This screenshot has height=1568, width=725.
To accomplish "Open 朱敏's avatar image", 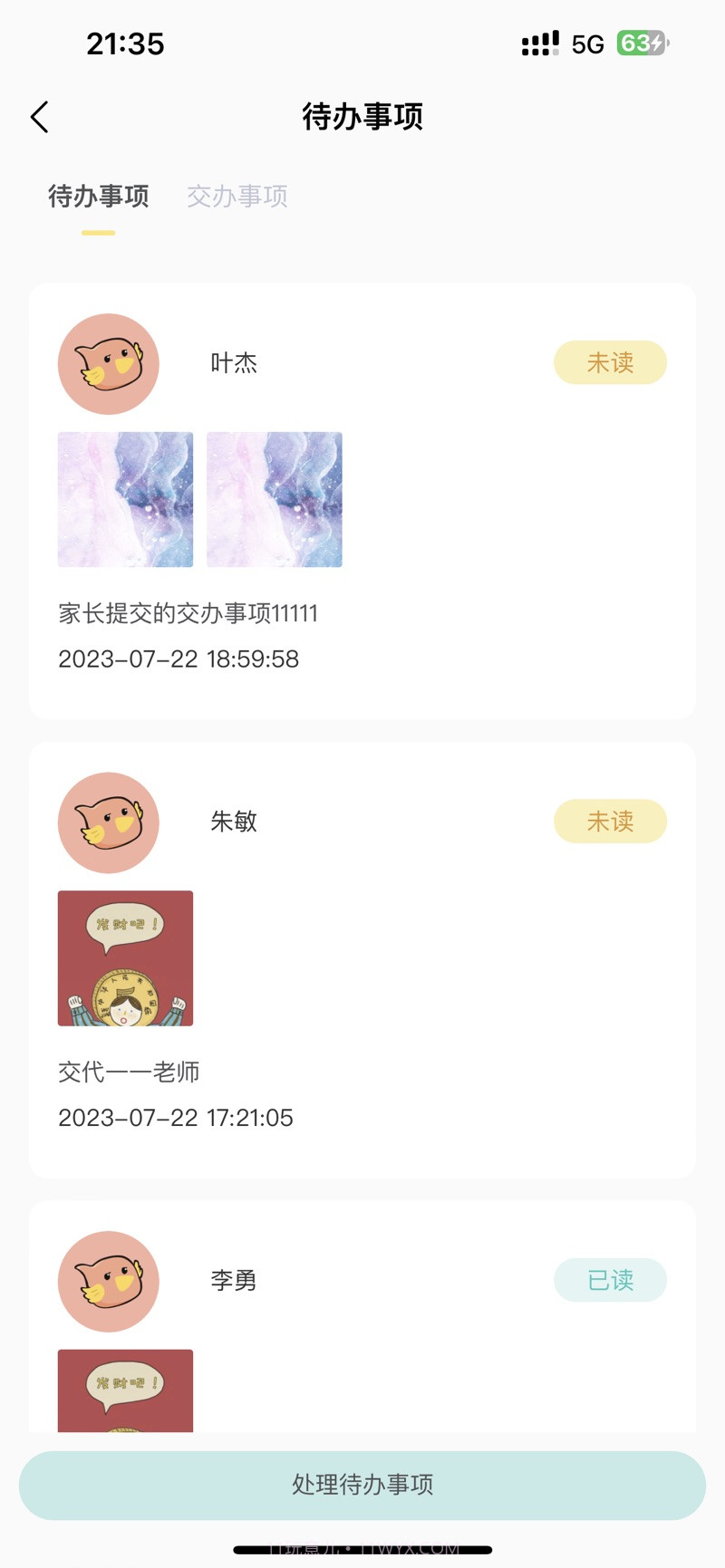I will 108,822.
